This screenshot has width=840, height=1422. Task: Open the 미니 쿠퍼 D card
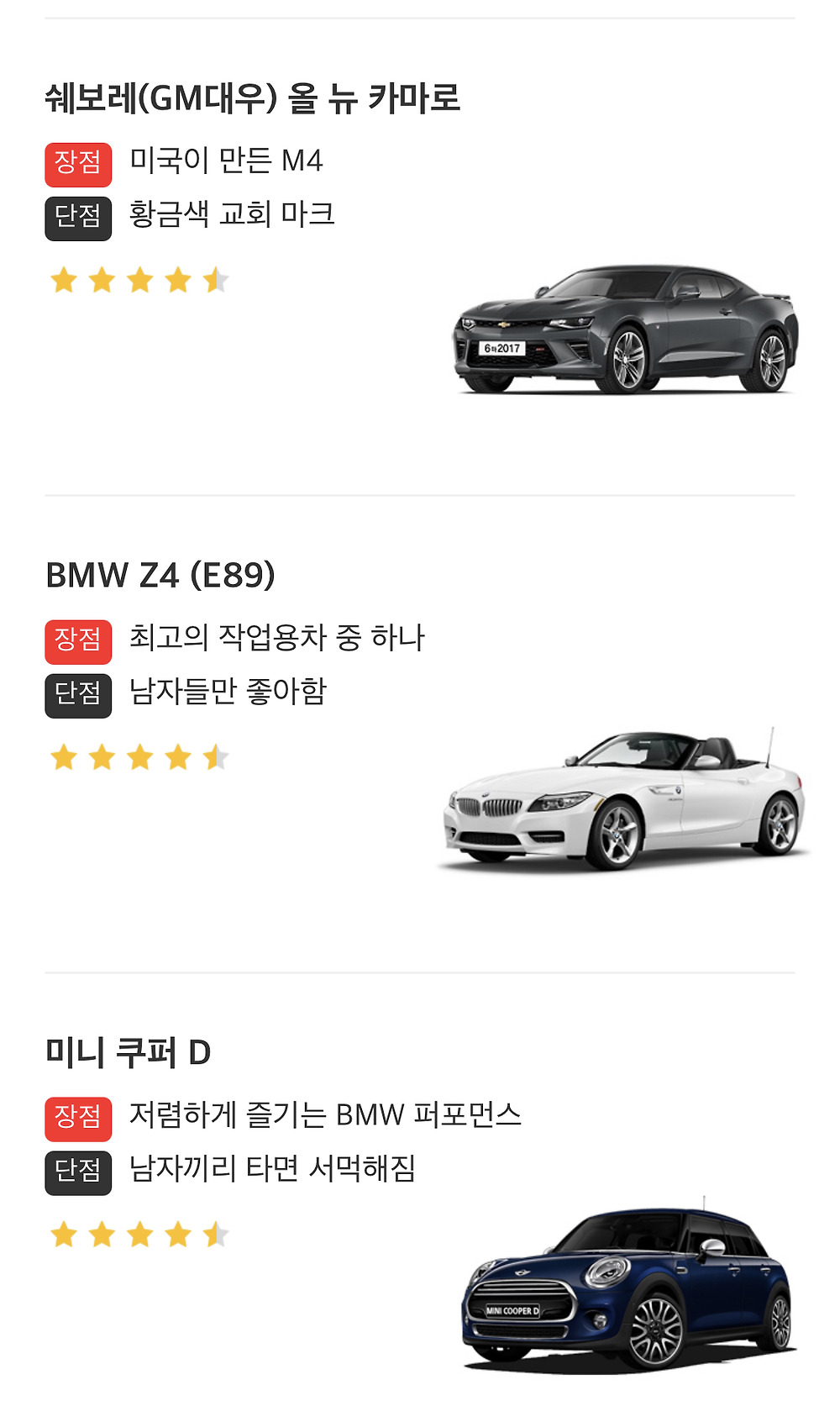pos(129,1053)
